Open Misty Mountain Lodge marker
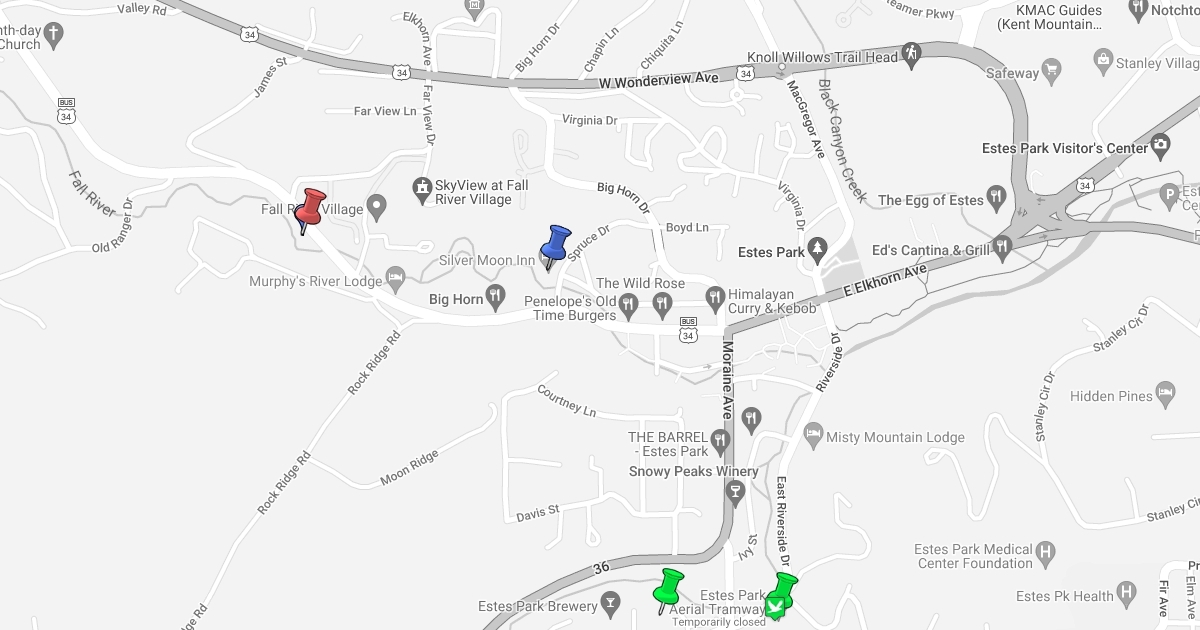This screenshot has height=630, width=1200. pyautogui.click(x=813, y=434)
